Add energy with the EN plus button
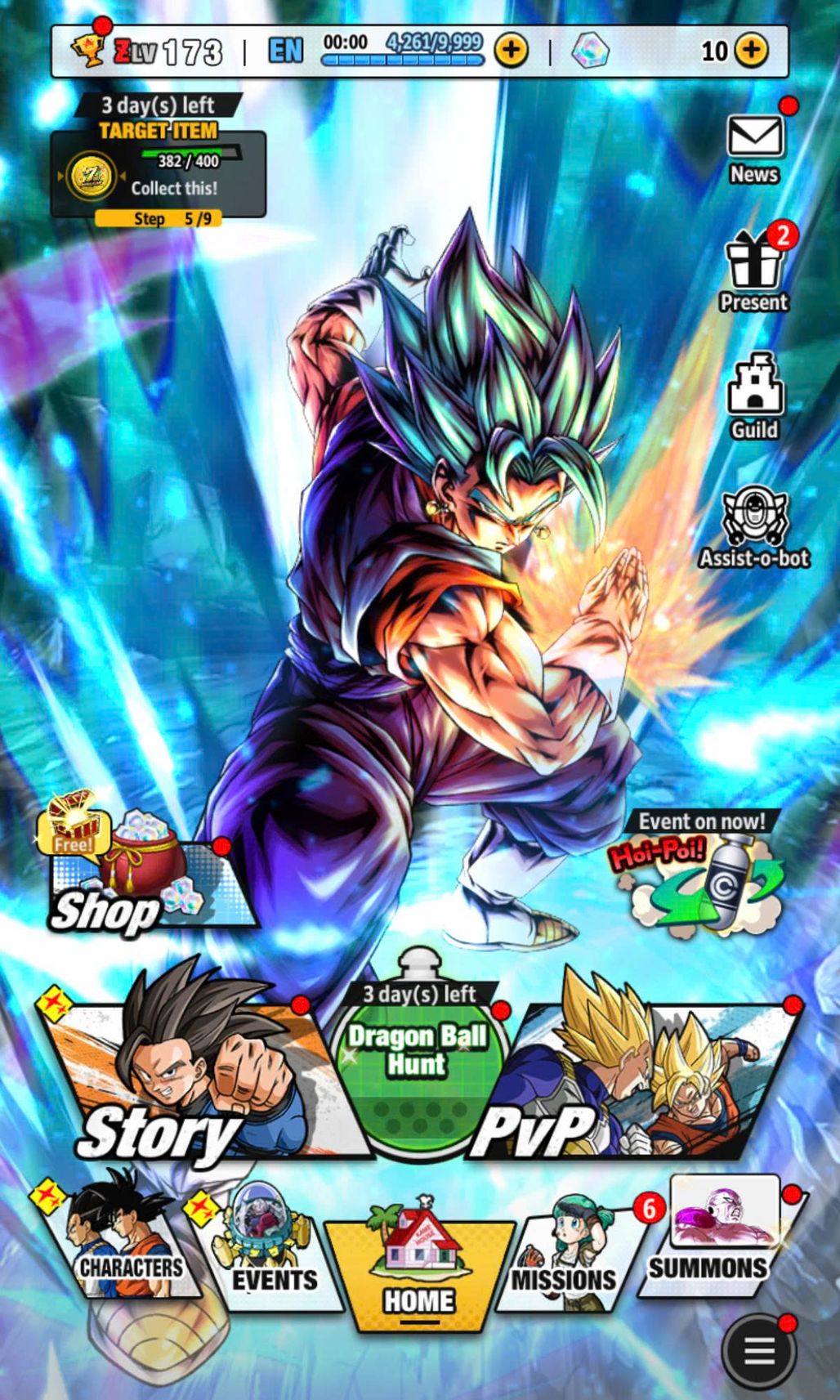 click(x=512, y=51)
